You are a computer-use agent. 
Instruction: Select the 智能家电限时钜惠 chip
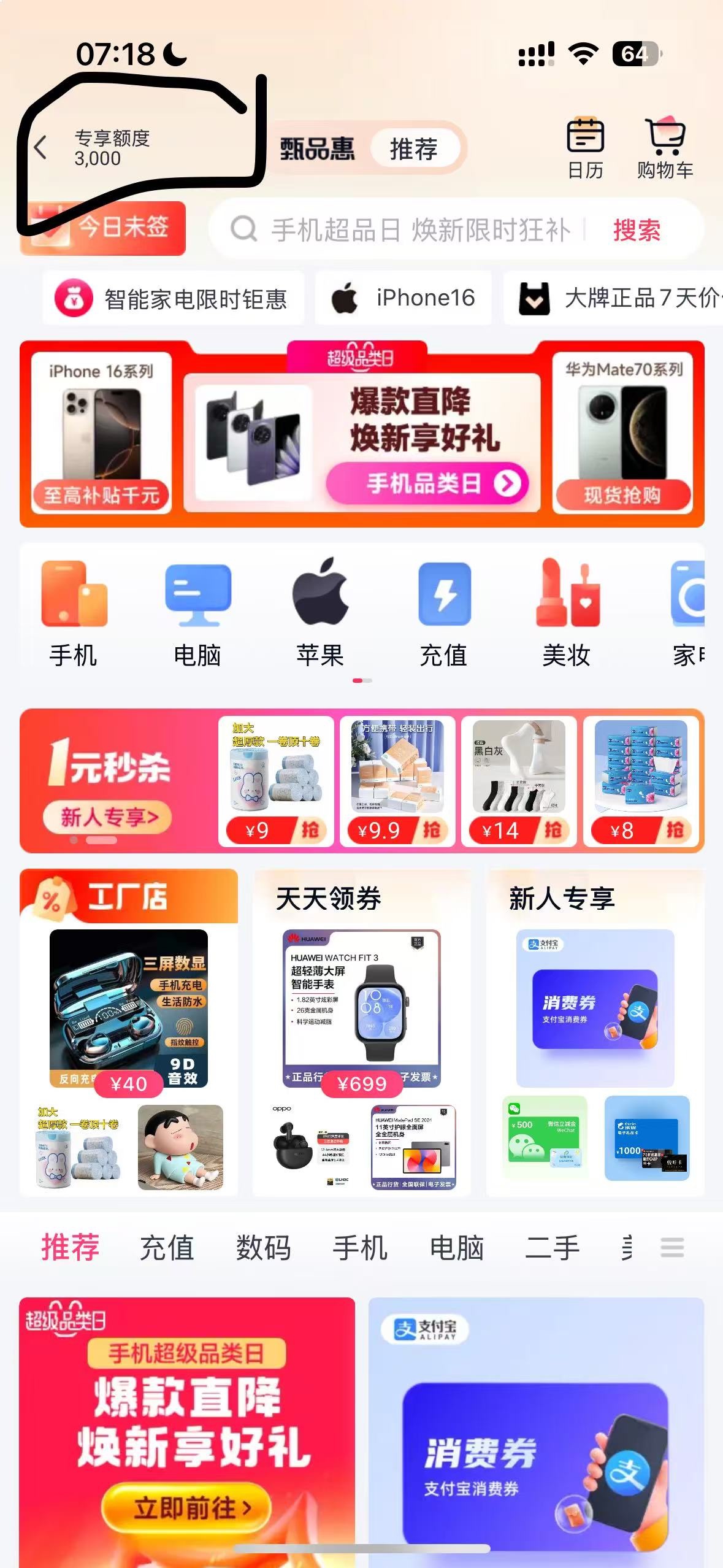(172, 299)
